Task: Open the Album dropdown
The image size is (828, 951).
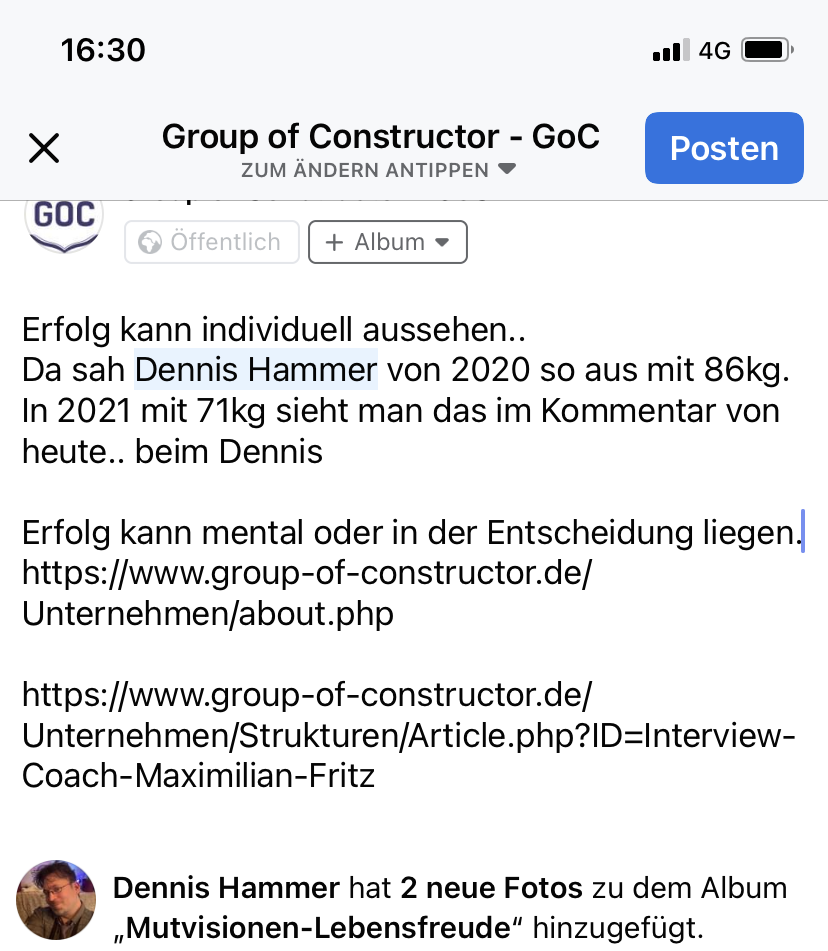Action: point(387,242)
